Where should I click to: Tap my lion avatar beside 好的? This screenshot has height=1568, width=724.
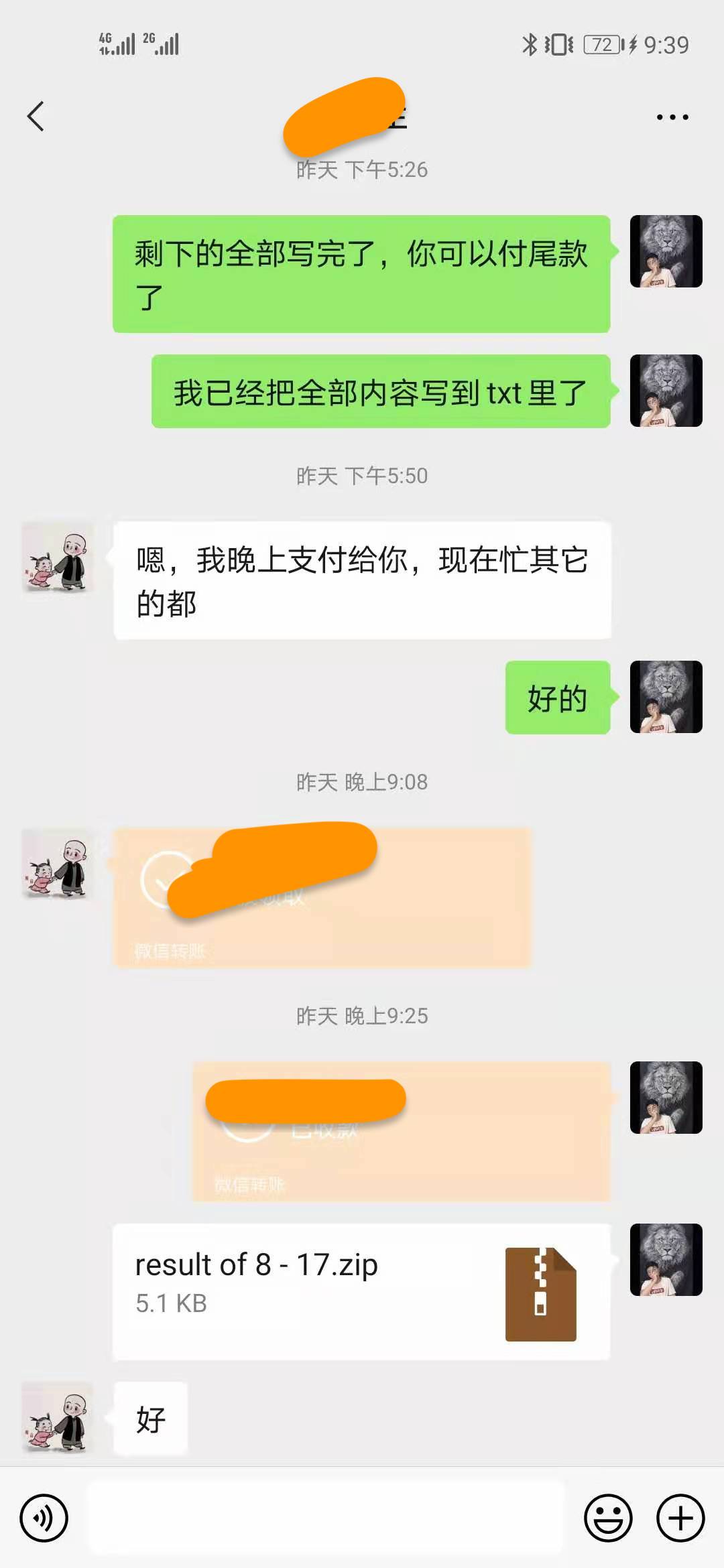(666, 697)
